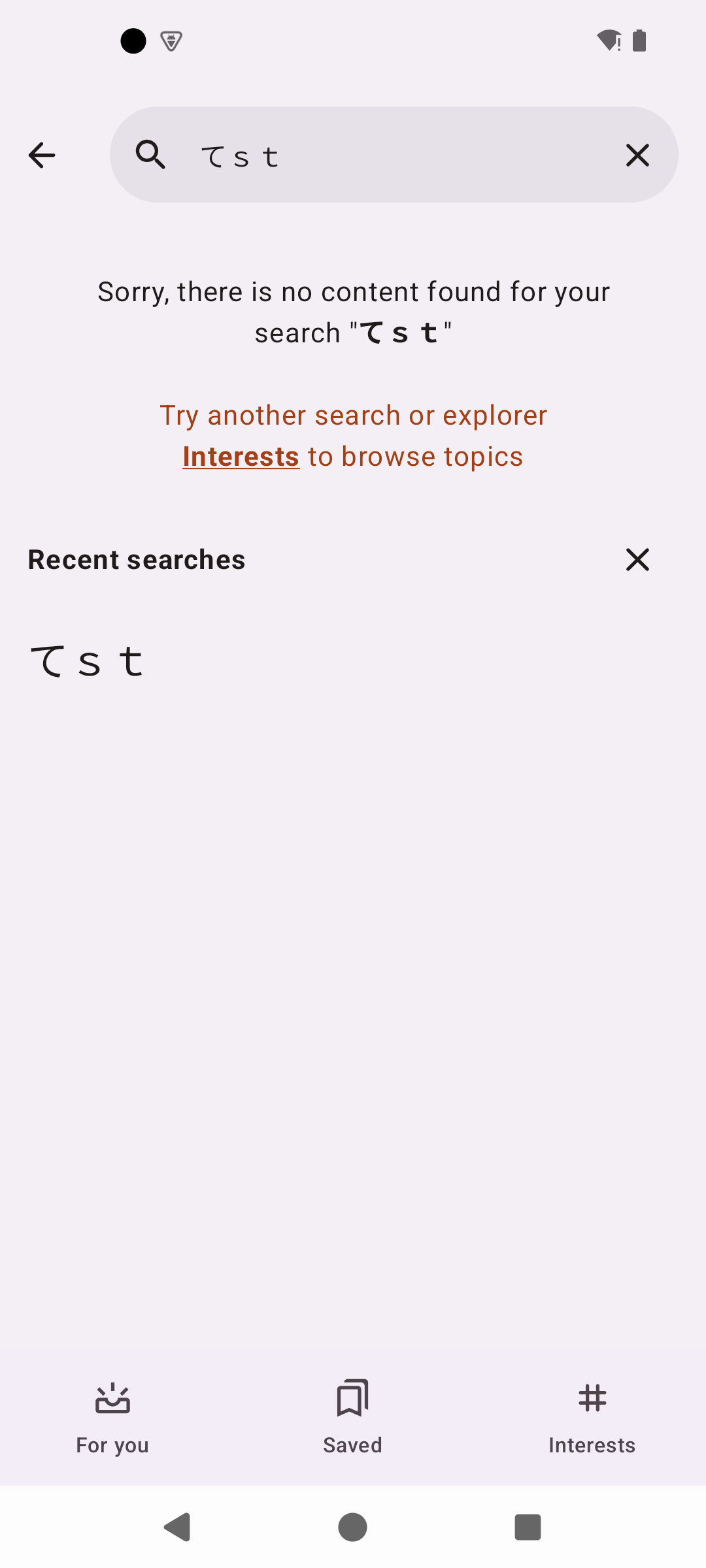Clear the recent searches list

click(637, 559)
